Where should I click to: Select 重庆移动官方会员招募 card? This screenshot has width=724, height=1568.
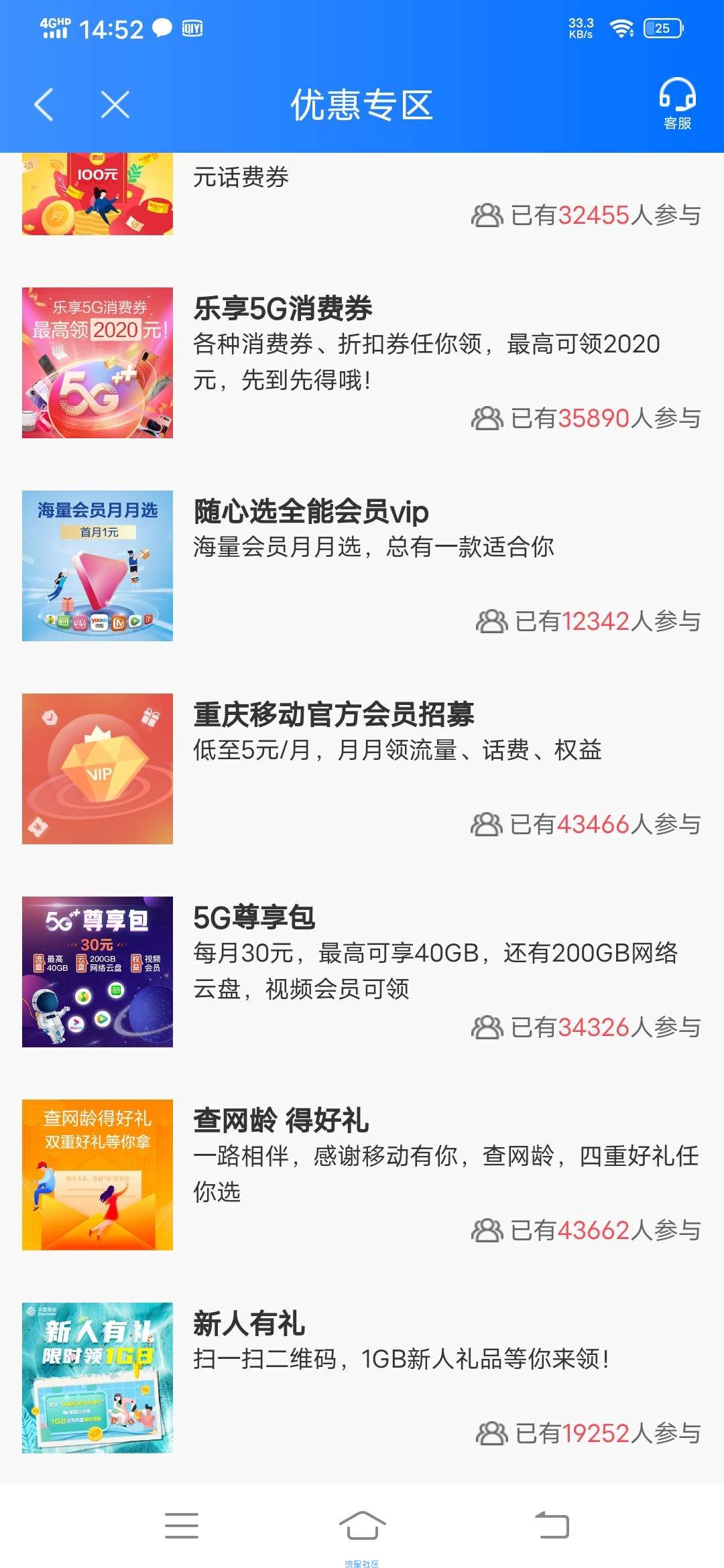362,769
